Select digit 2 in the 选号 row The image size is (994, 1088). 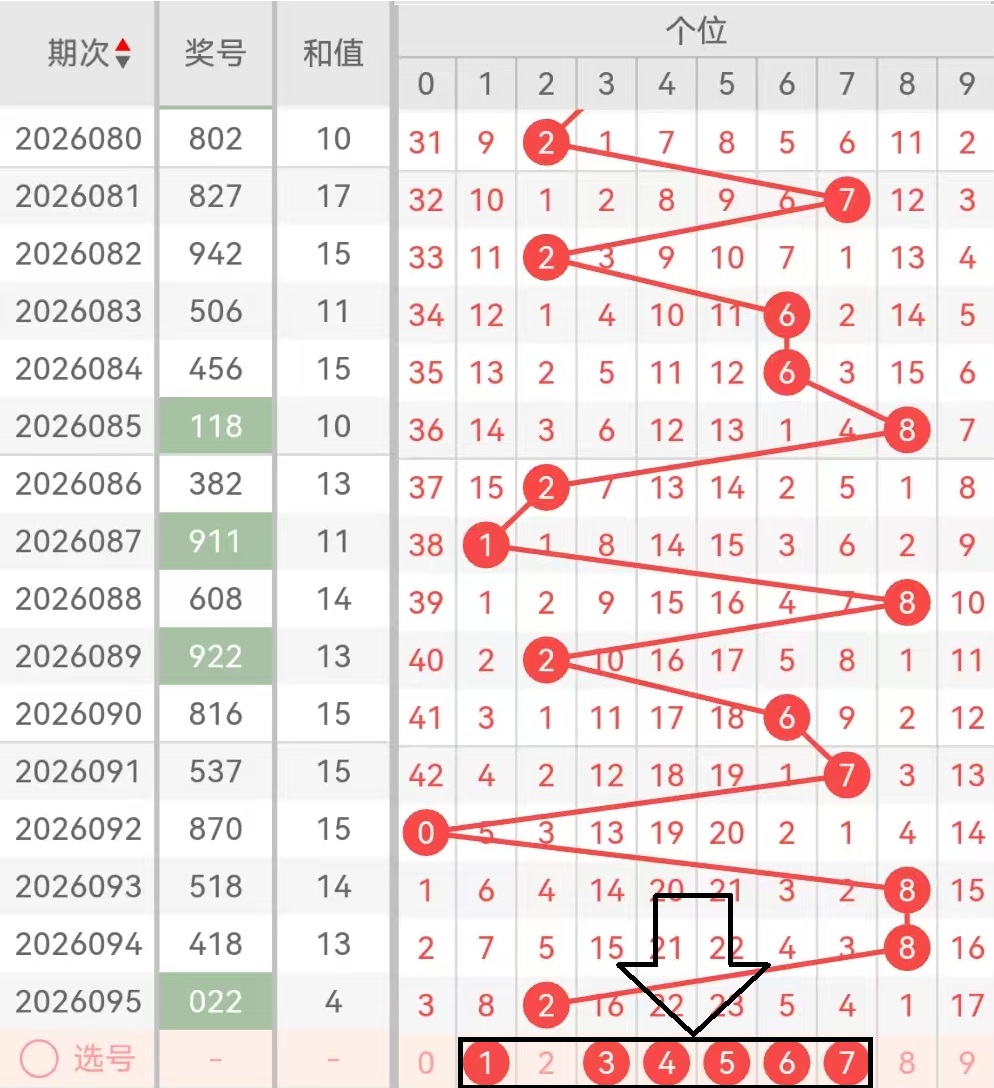pyautogui.click(x=546, y=1062)
